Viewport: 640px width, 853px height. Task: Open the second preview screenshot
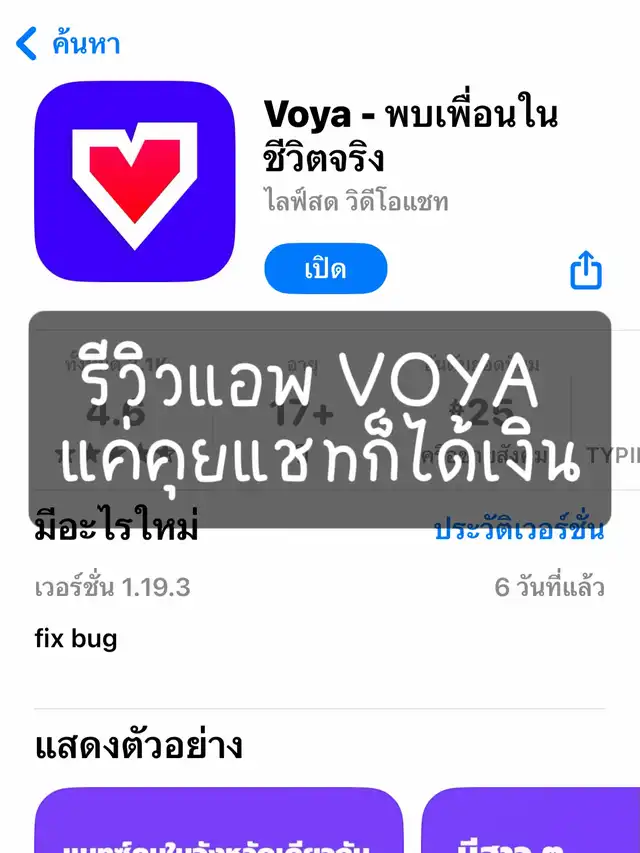pyautogui.click(x=530, y=820)
